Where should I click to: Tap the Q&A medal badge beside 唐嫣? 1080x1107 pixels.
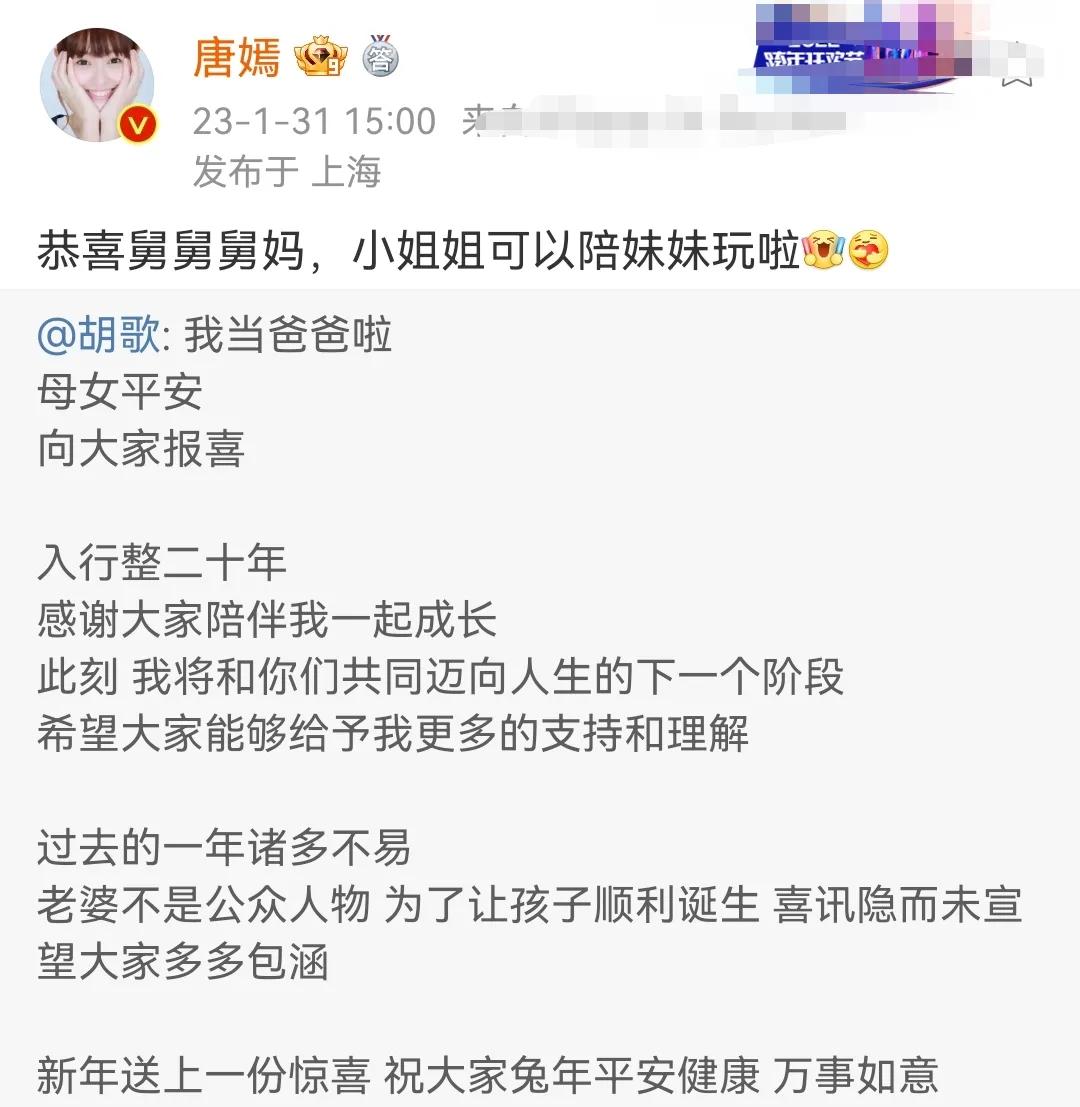click(380, 58)
